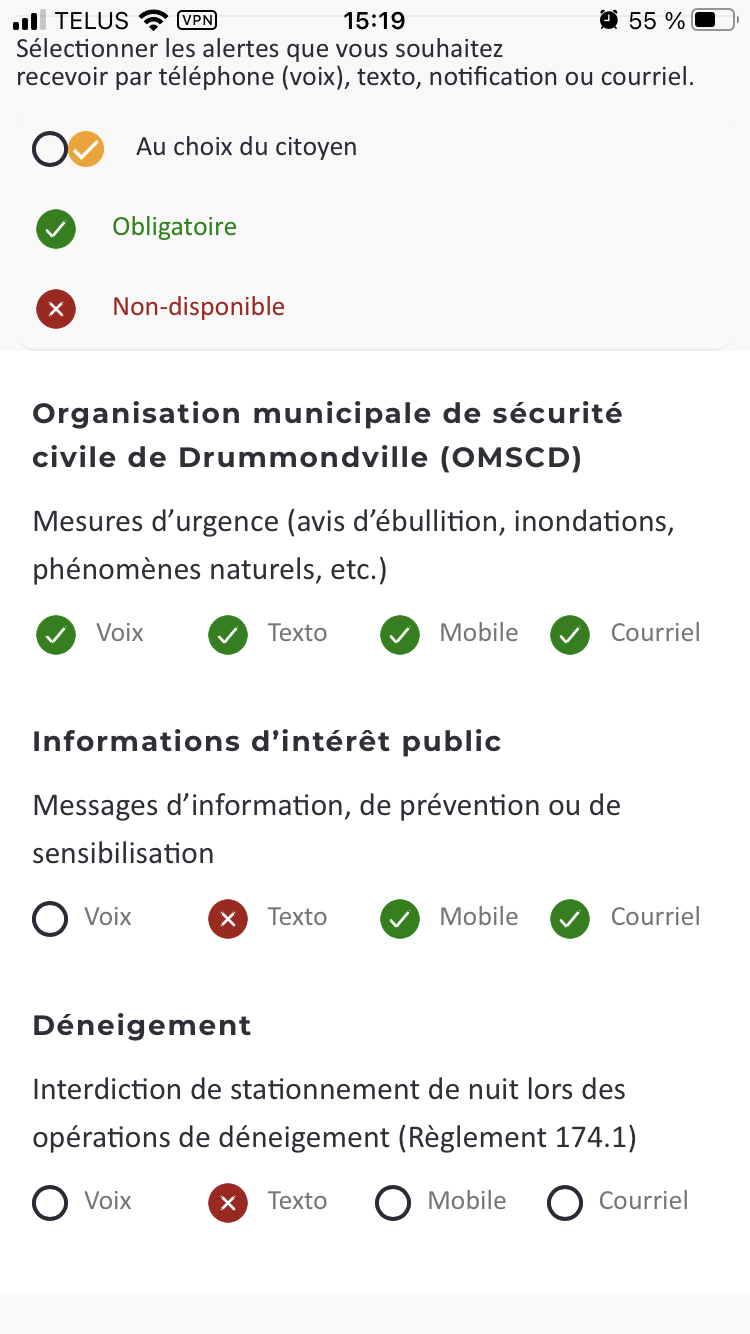The image size is (750, 1334).
Task: Uncheck Mobile for Informations d'intérêt public
Action: point(400,918)
